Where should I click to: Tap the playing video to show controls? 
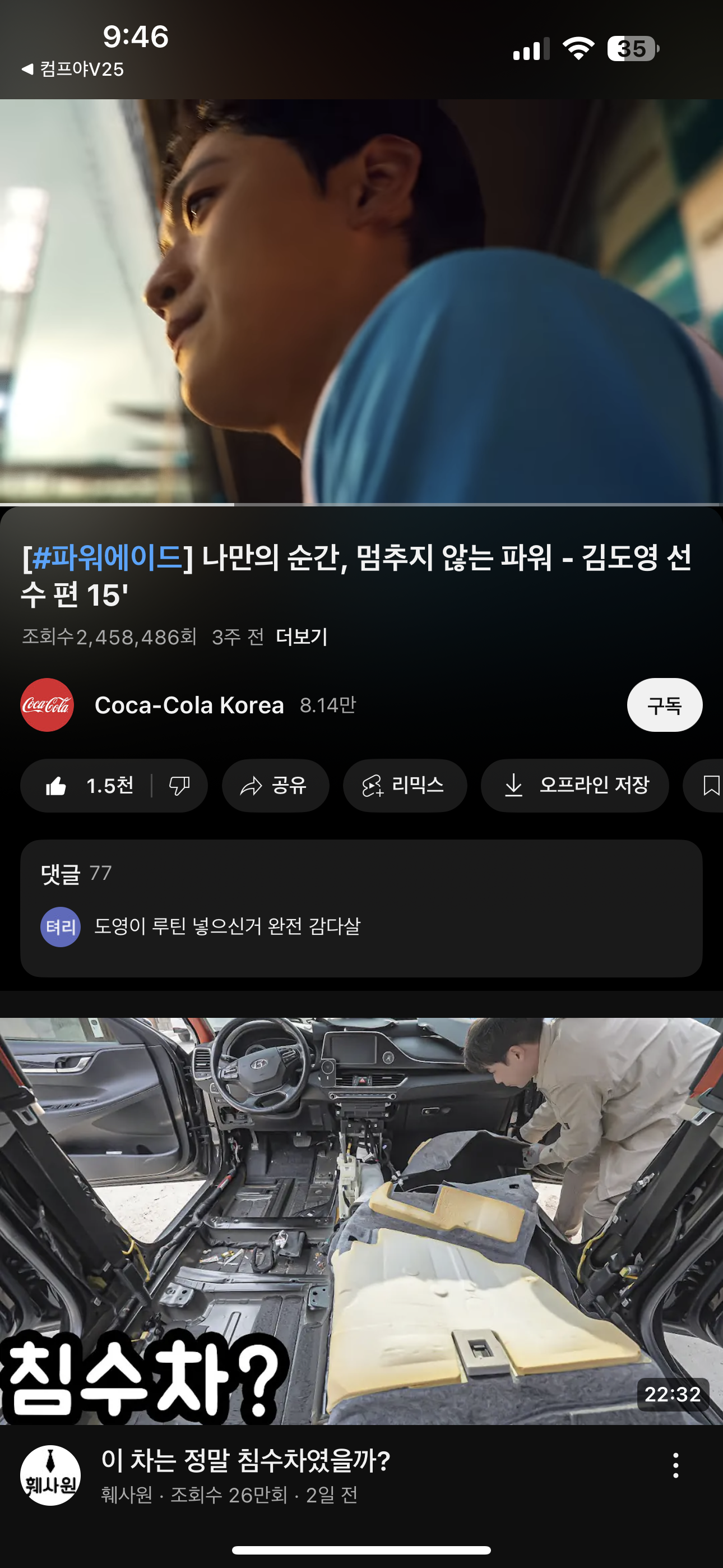(361, 302)
